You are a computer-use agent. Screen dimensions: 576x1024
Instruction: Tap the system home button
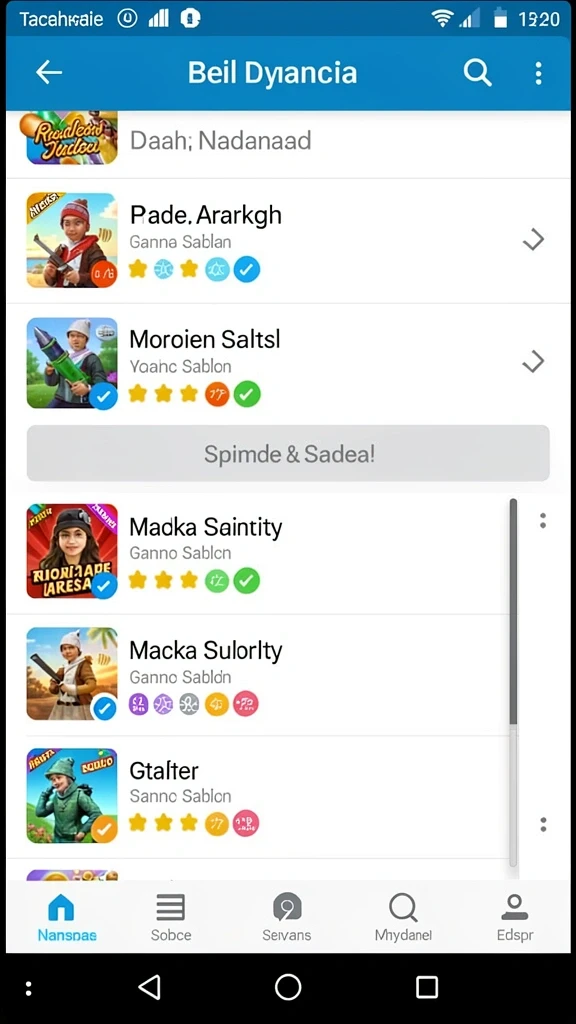pos(288,987)
